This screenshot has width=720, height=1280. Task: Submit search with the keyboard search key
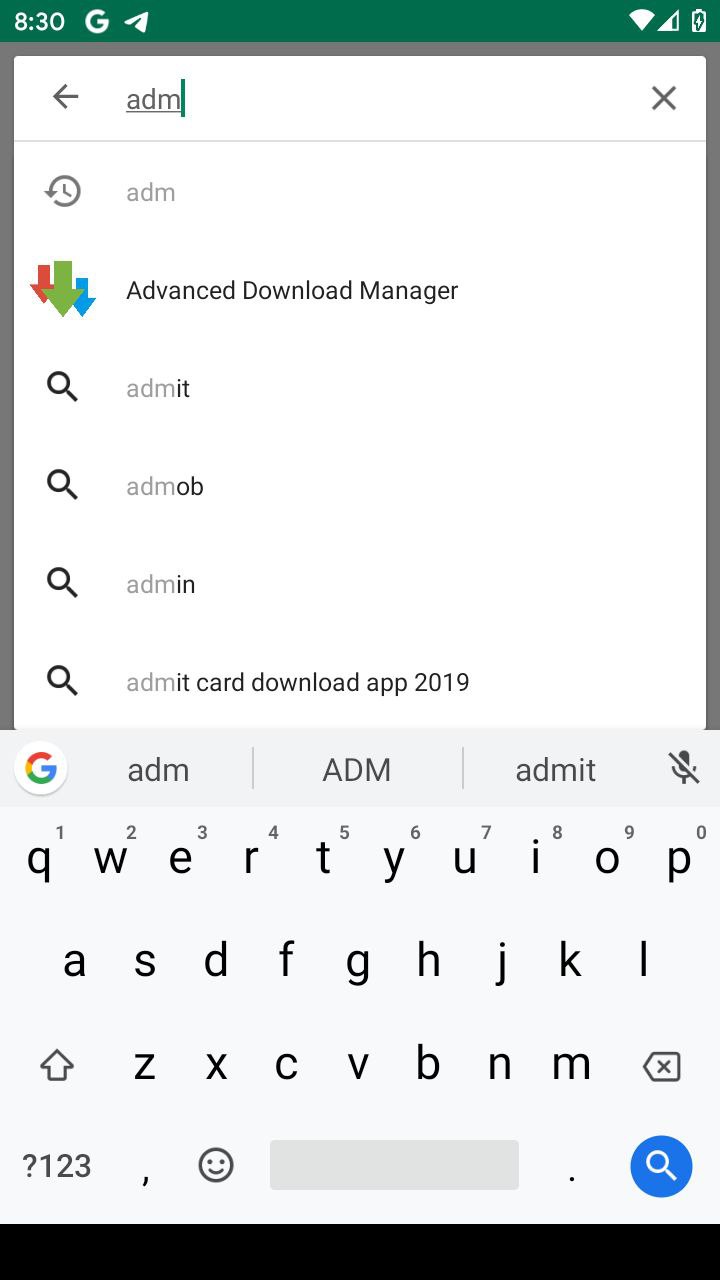click(x=661, y=1166)
